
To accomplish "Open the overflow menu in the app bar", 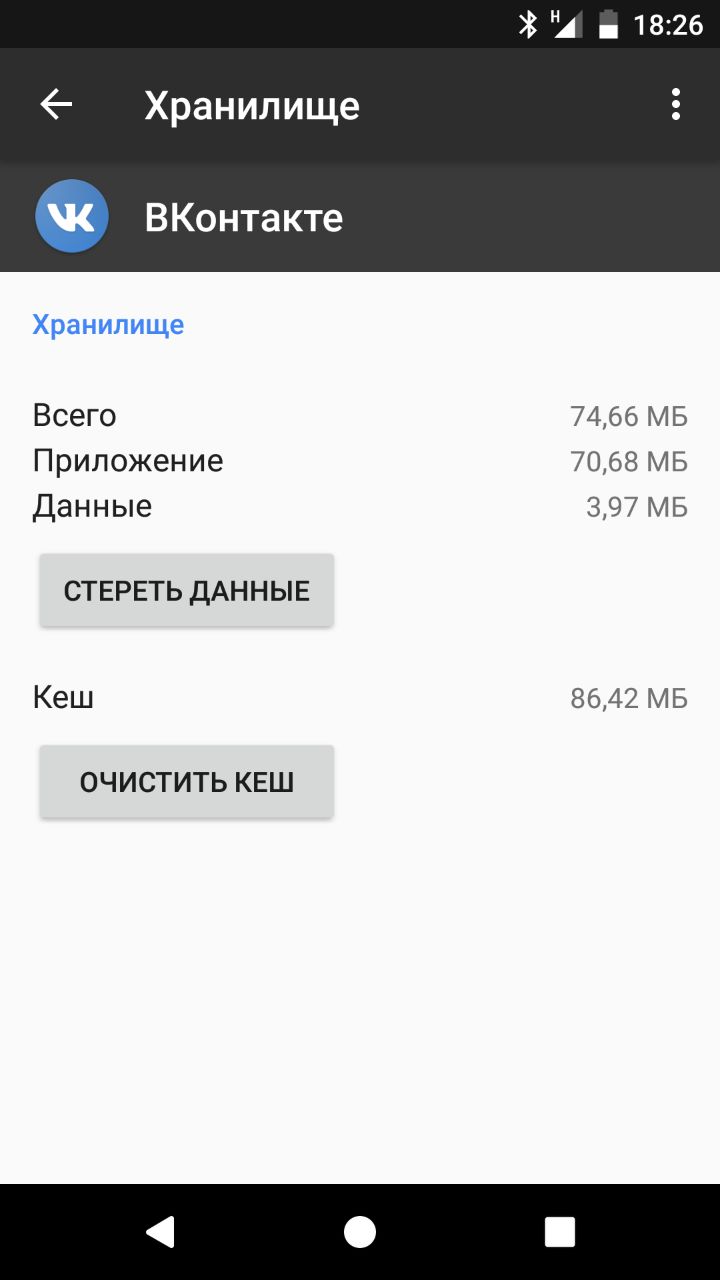I will click(676, 105).
